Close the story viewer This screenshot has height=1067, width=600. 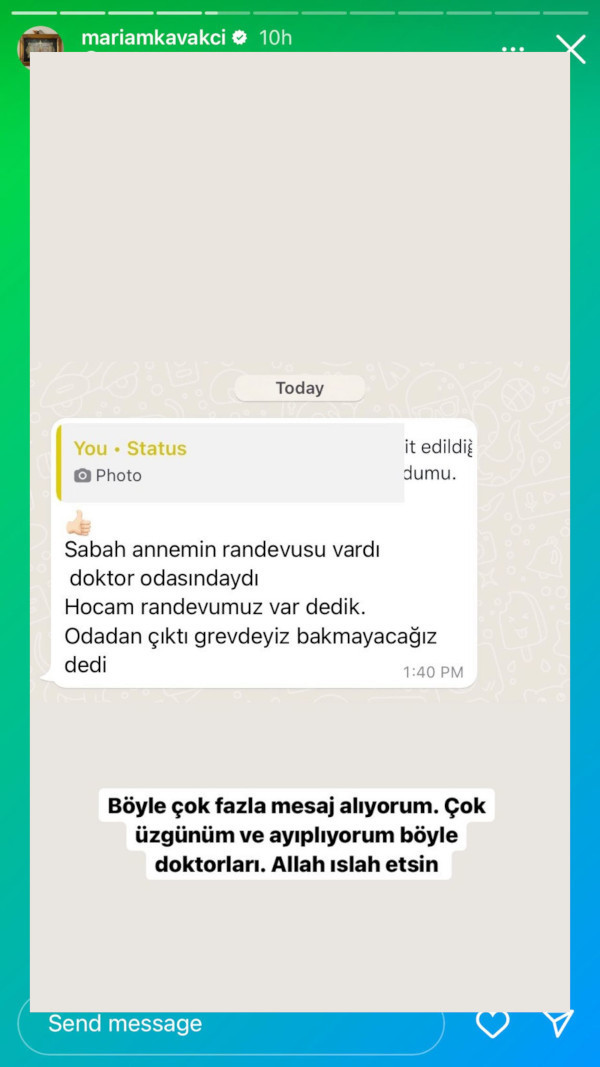tap(571, 48)
